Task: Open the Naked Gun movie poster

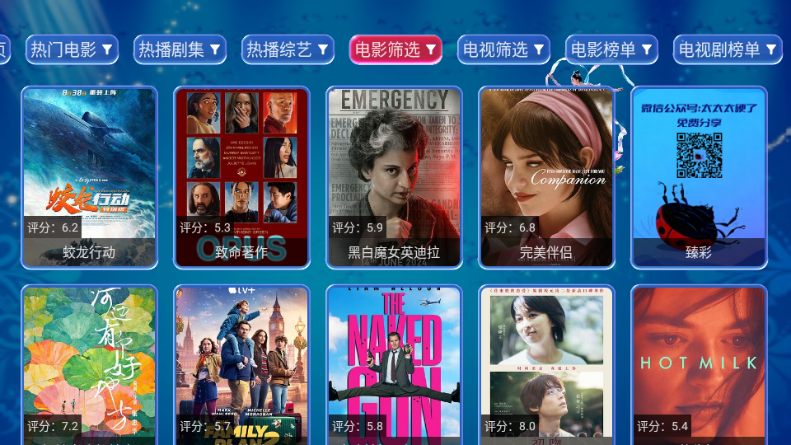Action: (394, 365)
